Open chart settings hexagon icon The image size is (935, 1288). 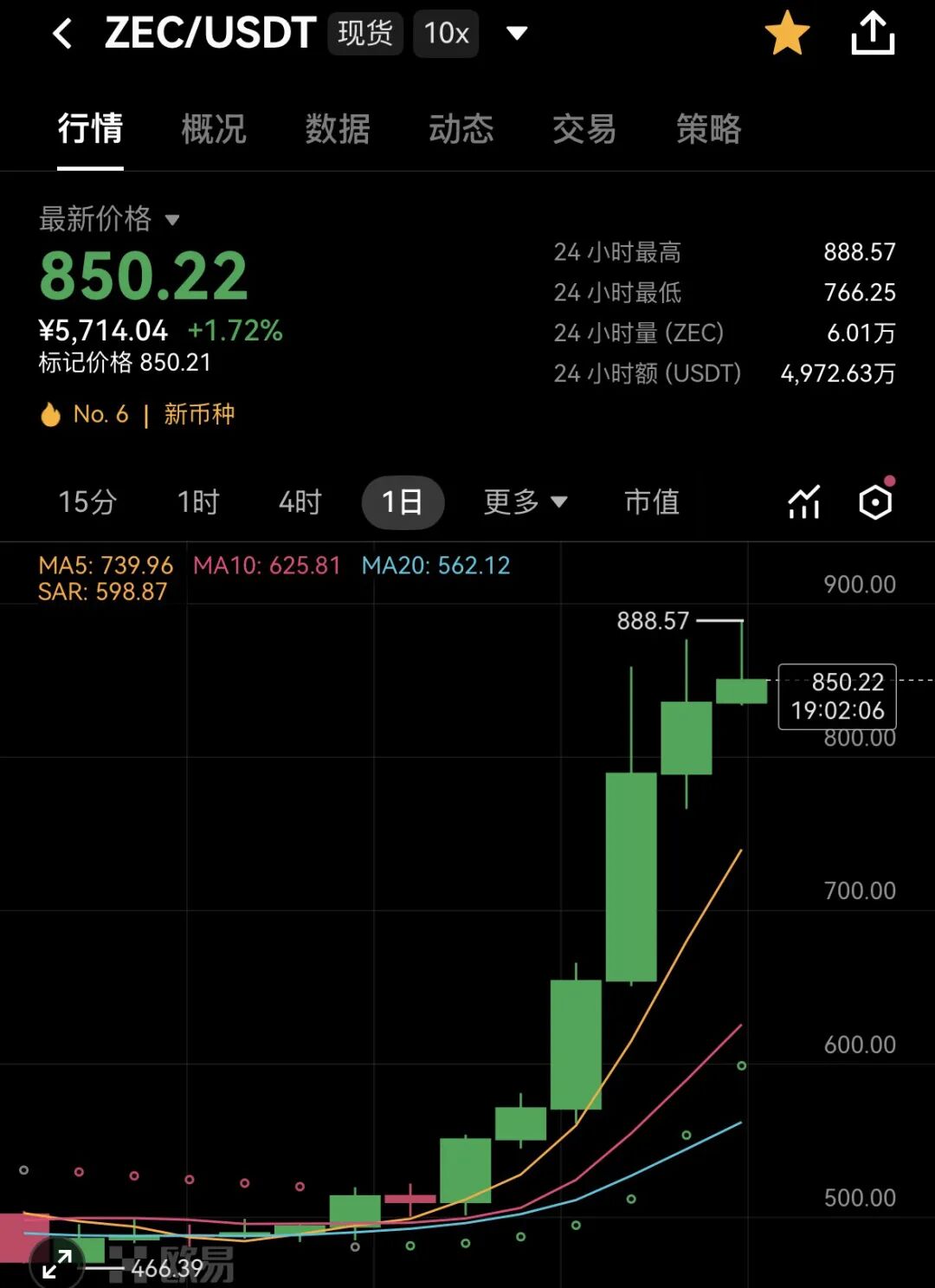tap(875, 502)
